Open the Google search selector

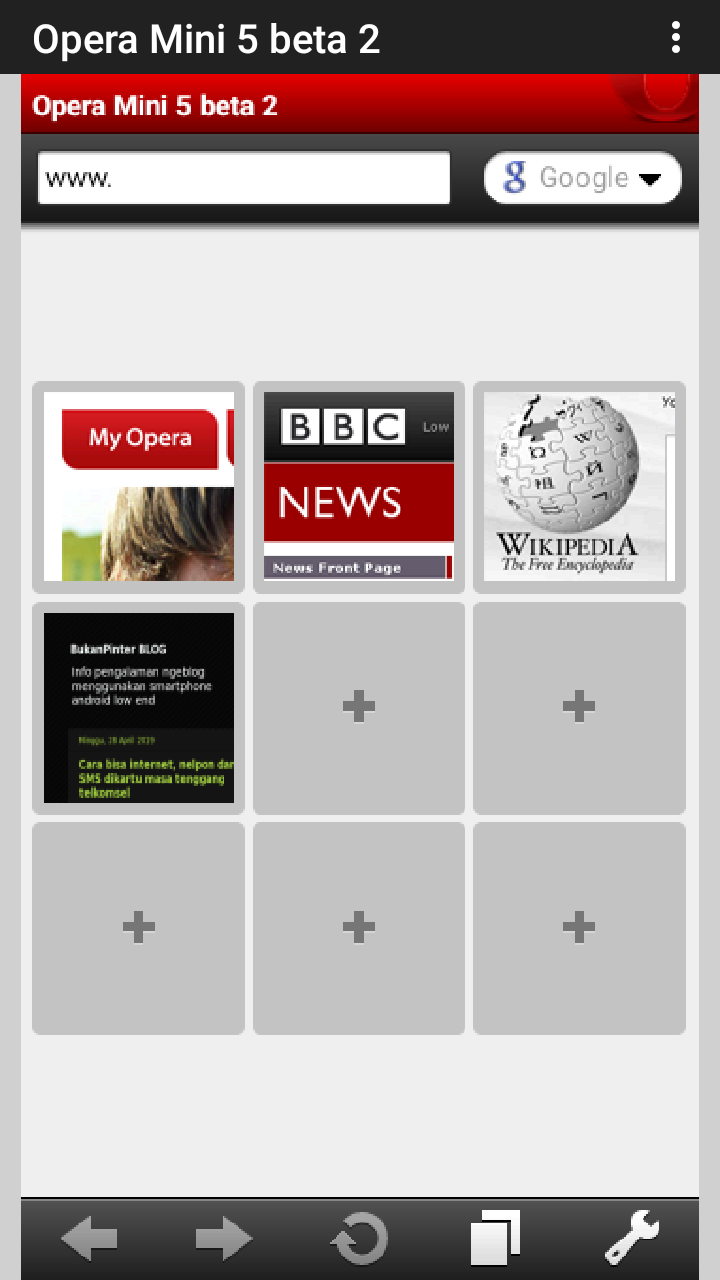point(582,178)
